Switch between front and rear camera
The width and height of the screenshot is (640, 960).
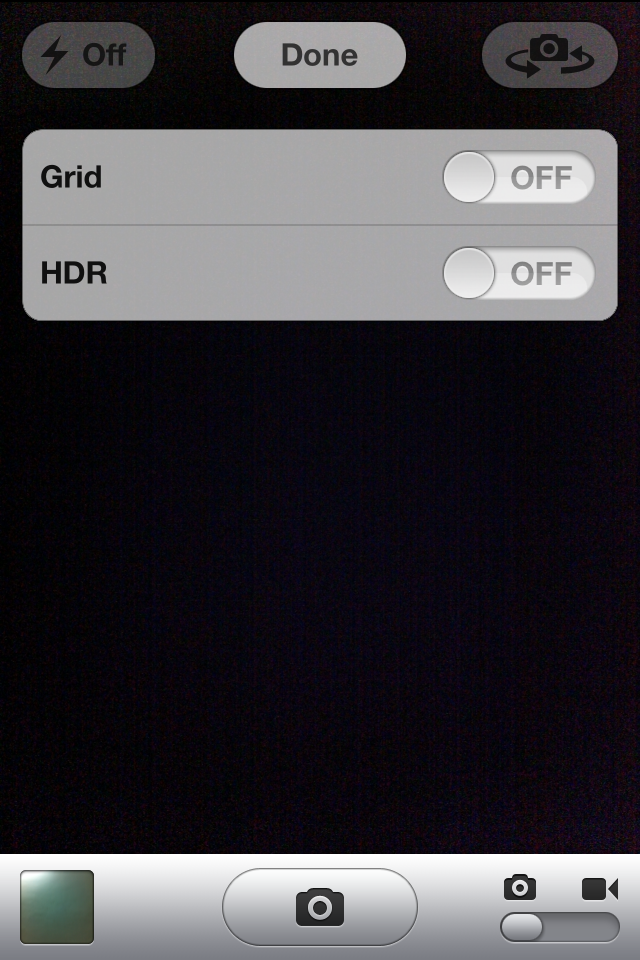click(549, 55)
